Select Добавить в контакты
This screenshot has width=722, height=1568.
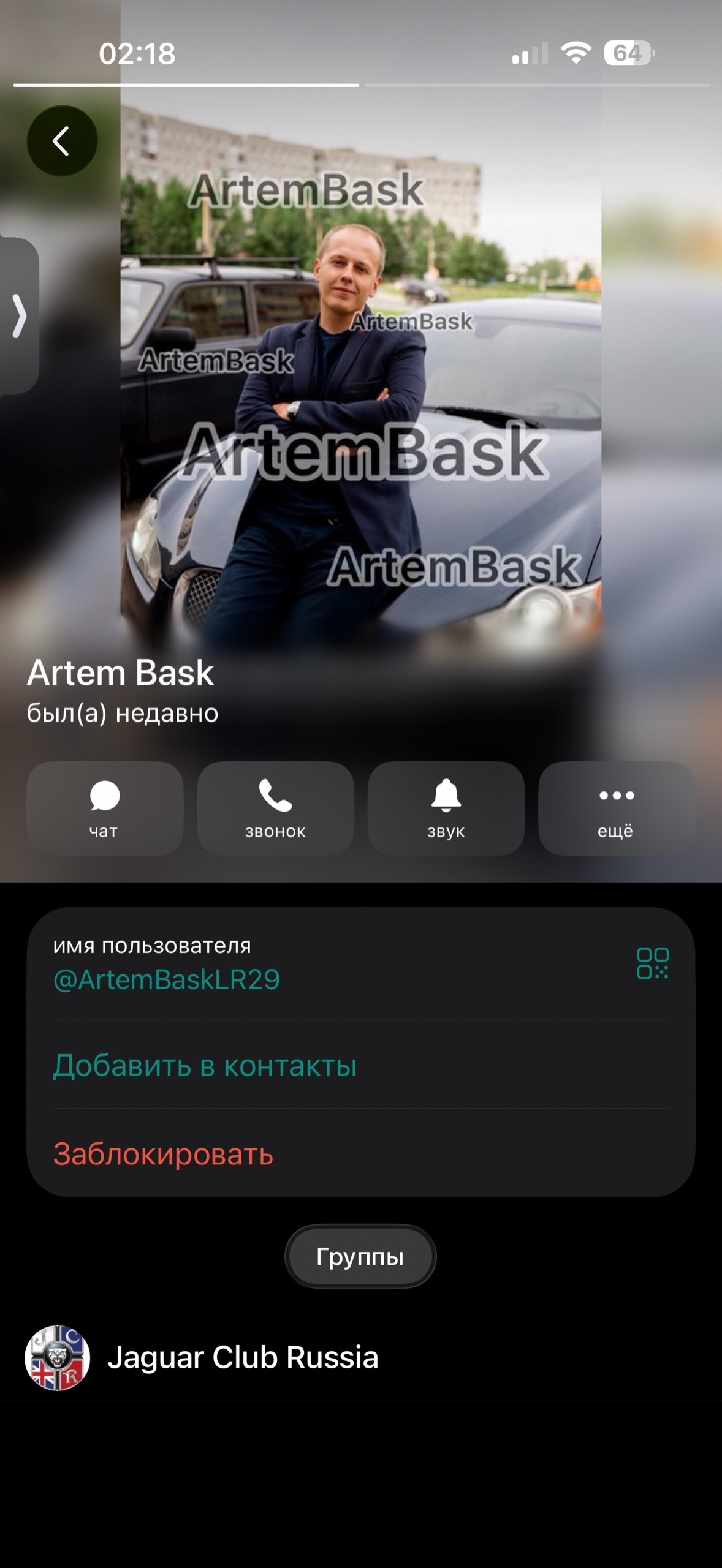[x=205, y=1066]
